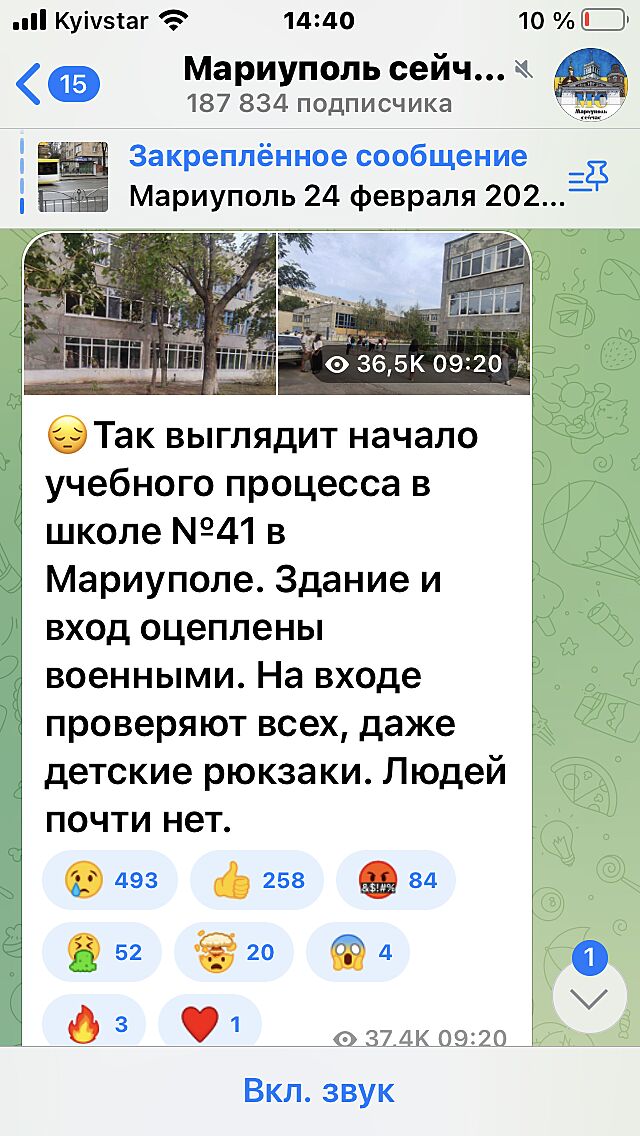Unmute channel with Вкл. звук
The image size is (640, 1136).
(x=320, y=1090)
